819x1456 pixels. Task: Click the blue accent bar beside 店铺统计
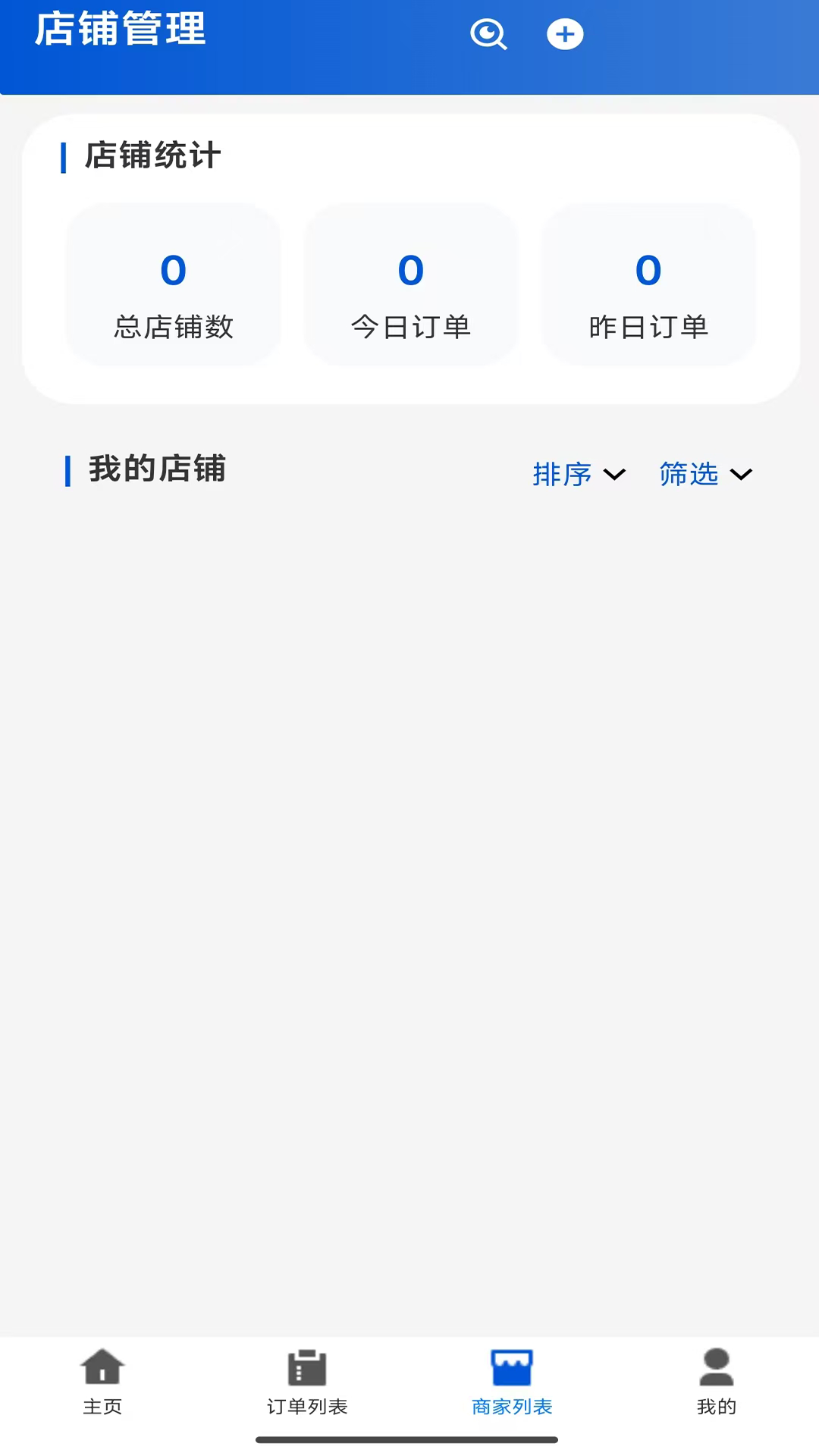64,157
